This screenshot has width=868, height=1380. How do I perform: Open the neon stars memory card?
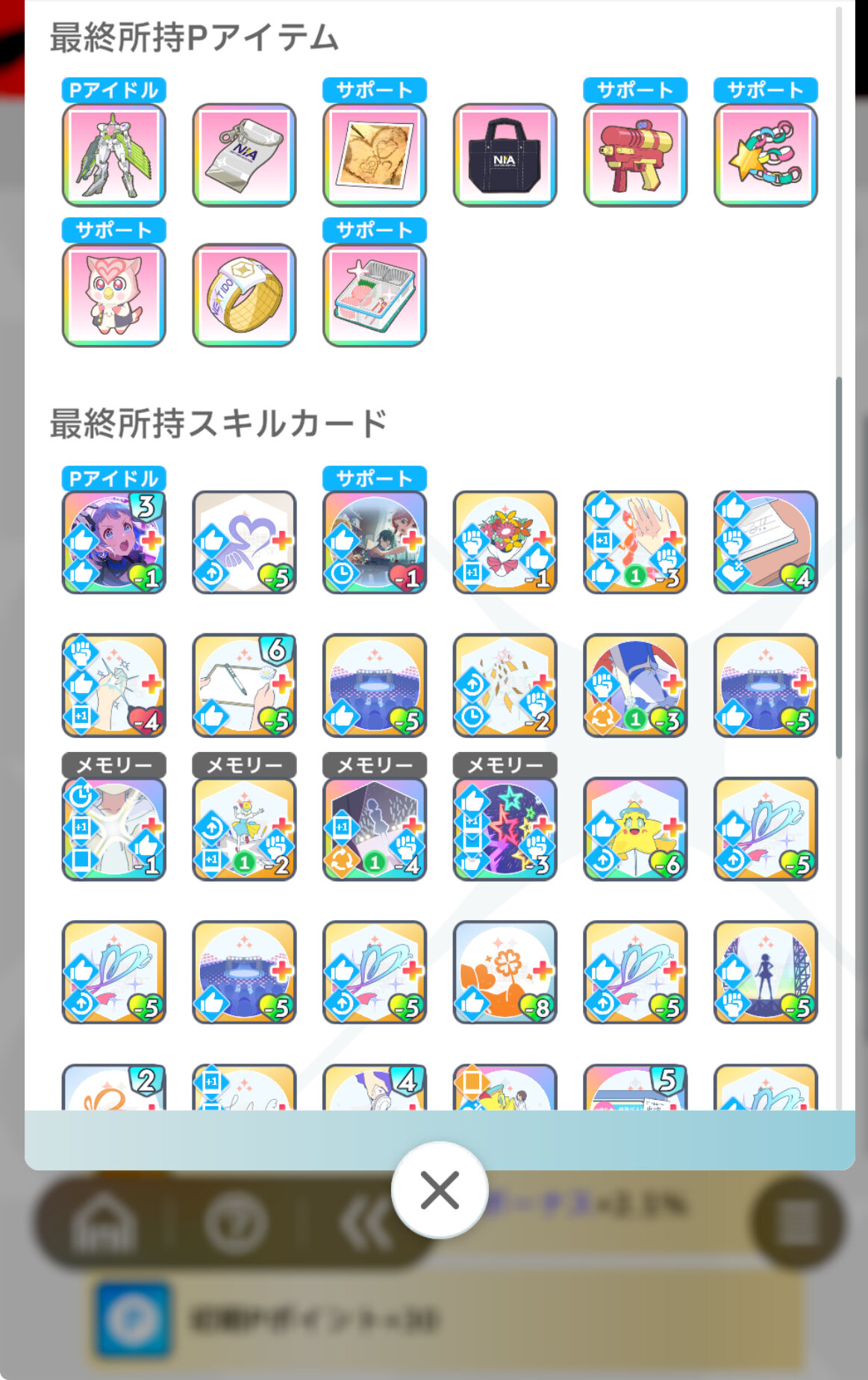(505, 829)
